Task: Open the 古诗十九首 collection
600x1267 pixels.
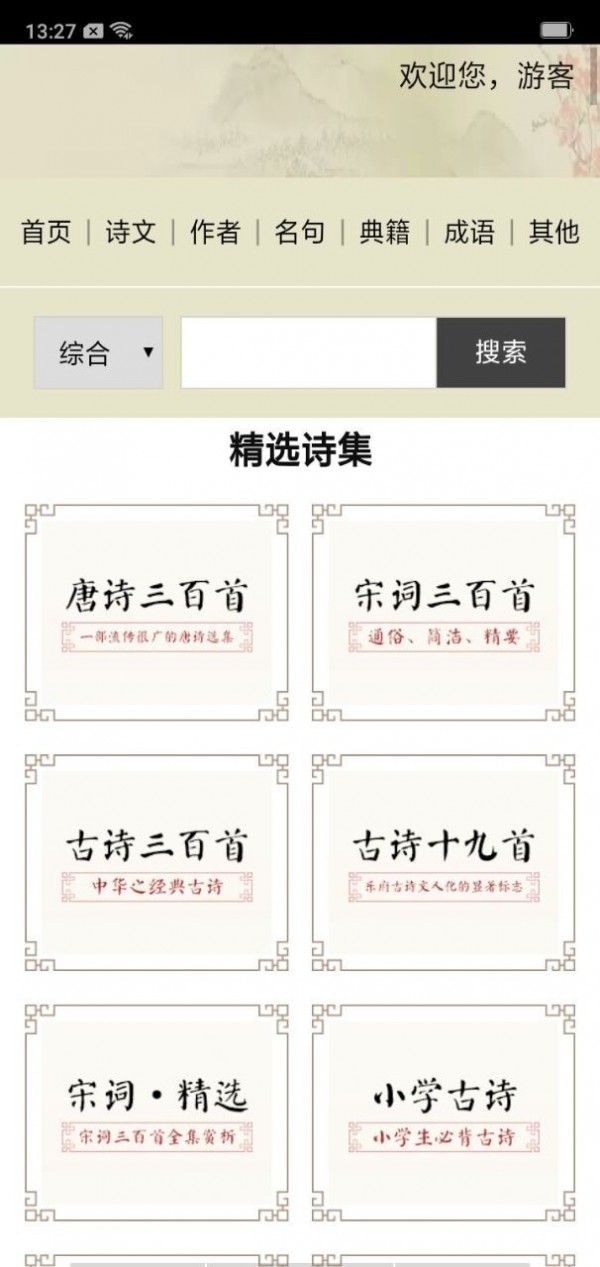Action: click(444, 862)
